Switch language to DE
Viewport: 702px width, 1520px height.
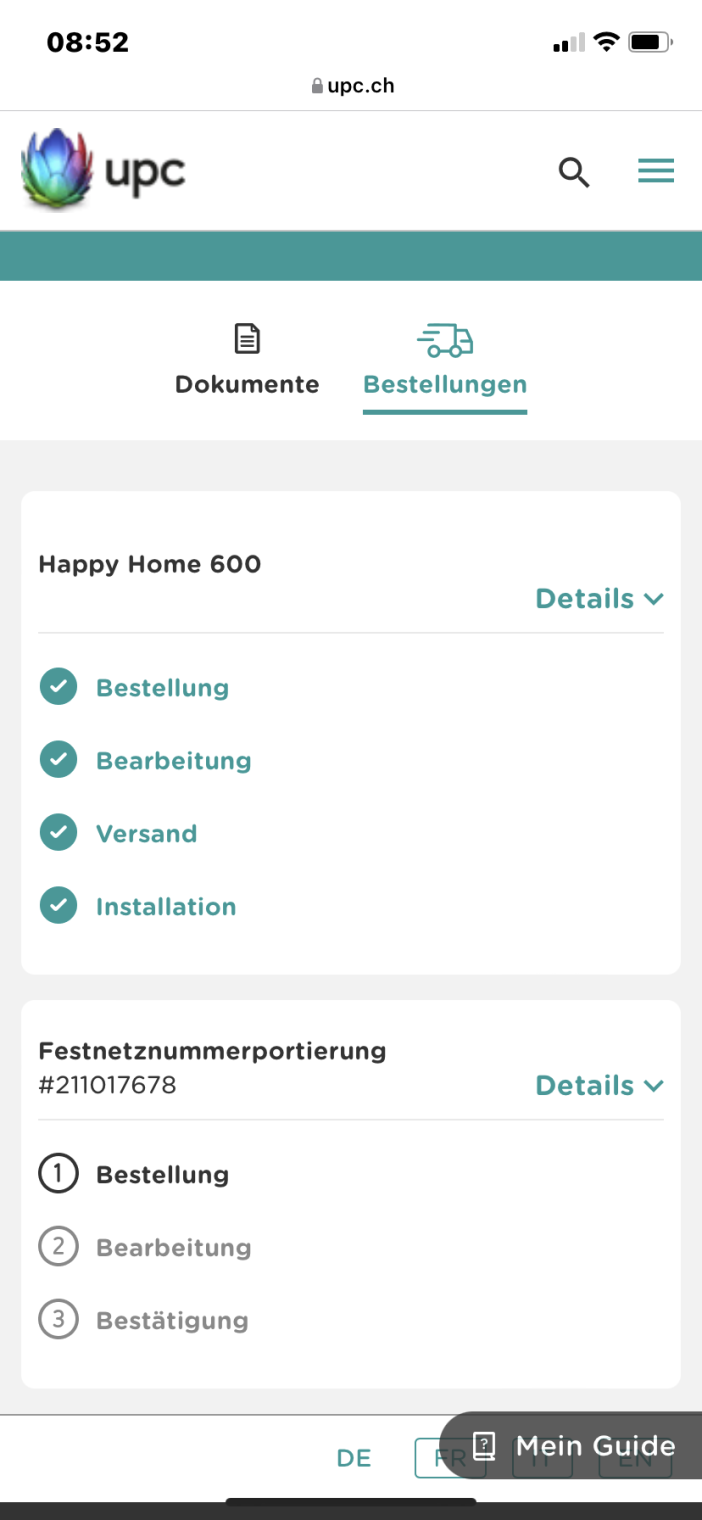354,1458
